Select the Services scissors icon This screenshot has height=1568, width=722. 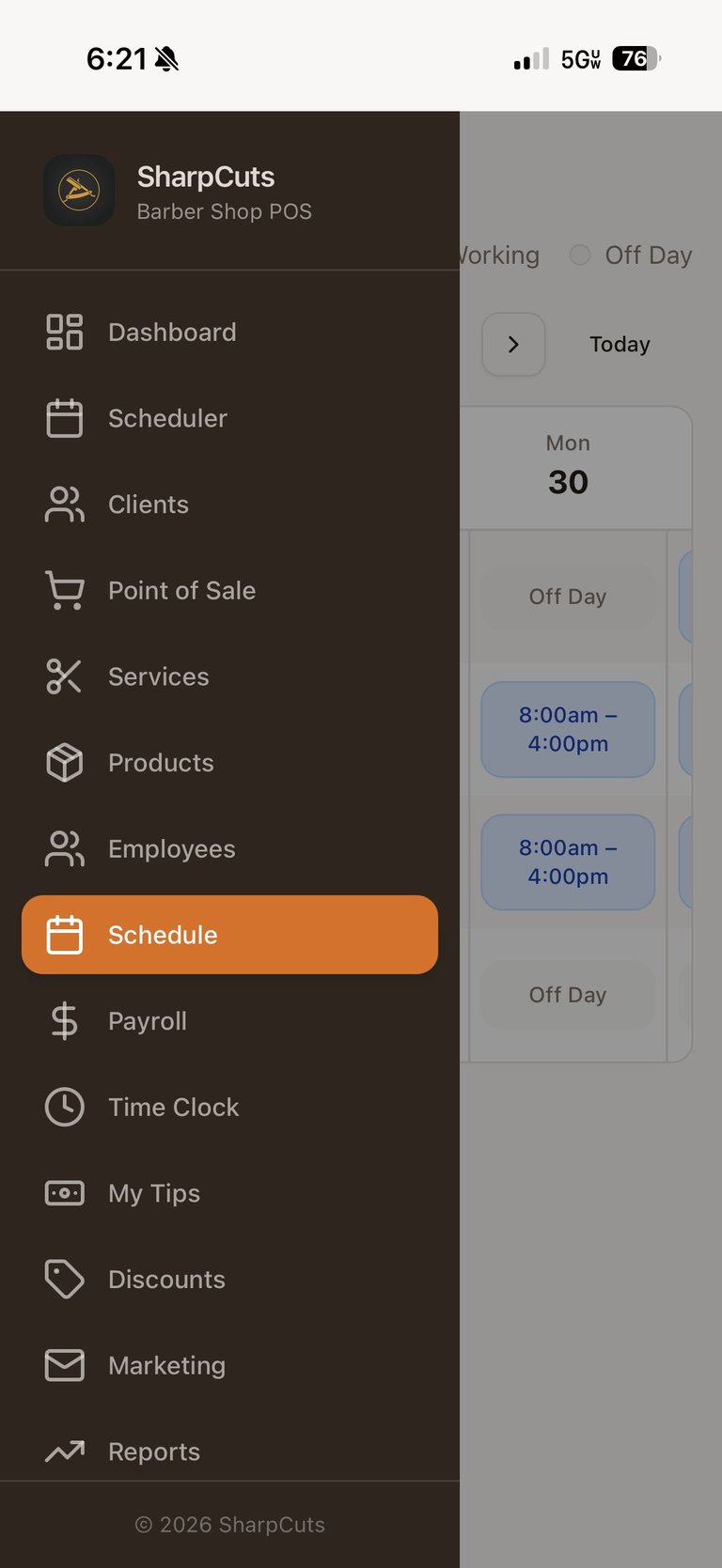(x=64, y=676)
